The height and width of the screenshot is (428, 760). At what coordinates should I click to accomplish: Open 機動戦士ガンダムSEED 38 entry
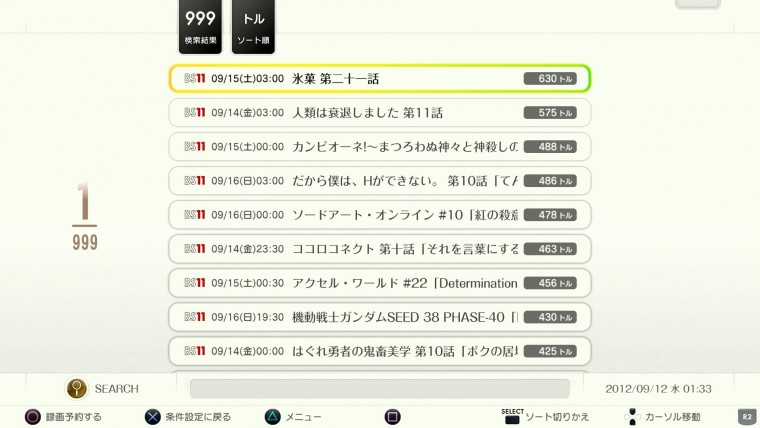click(x=380, y=316)
